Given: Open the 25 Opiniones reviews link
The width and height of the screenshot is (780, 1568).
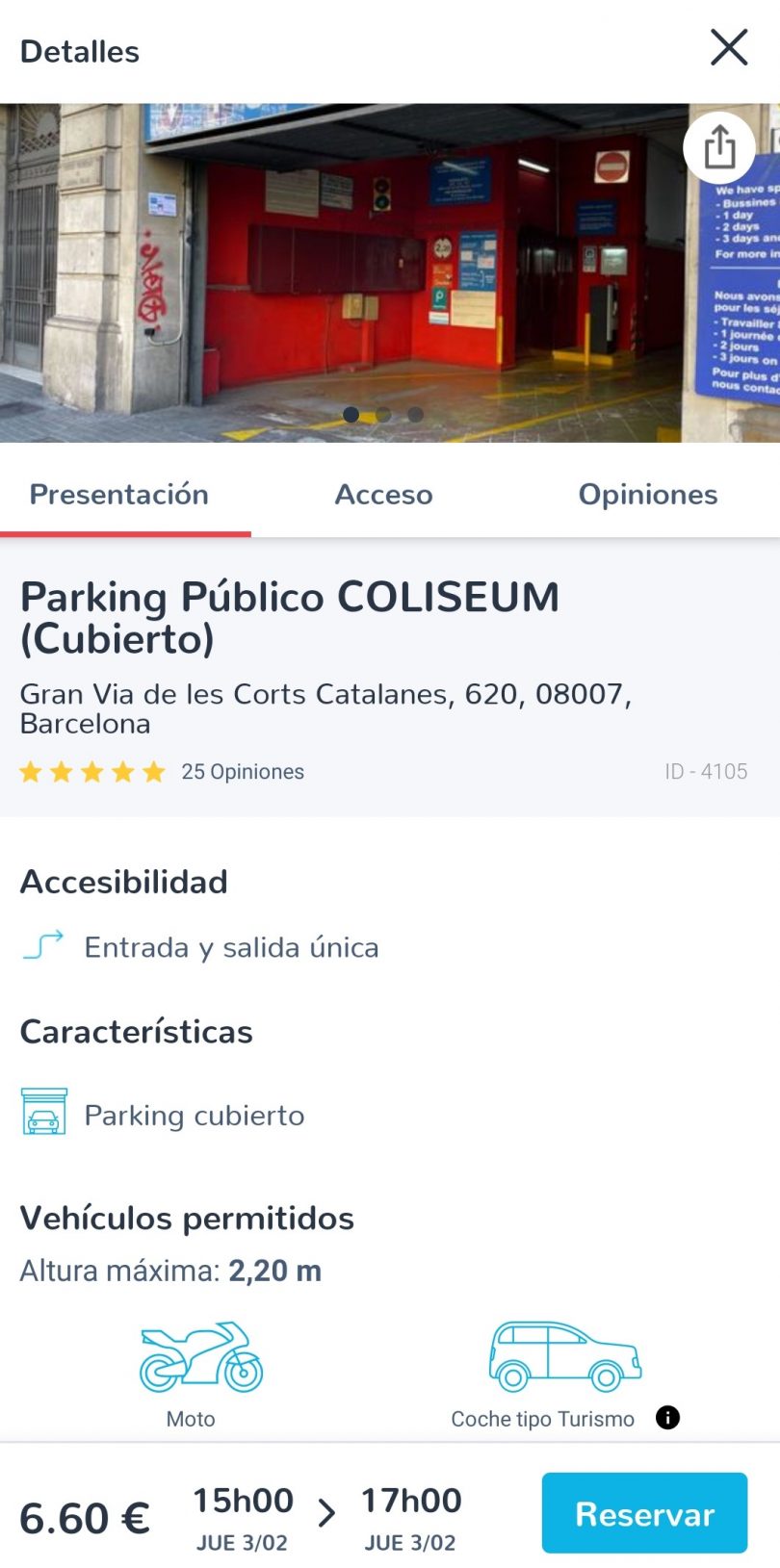Looking at the screenshot, I should [242, 771].
